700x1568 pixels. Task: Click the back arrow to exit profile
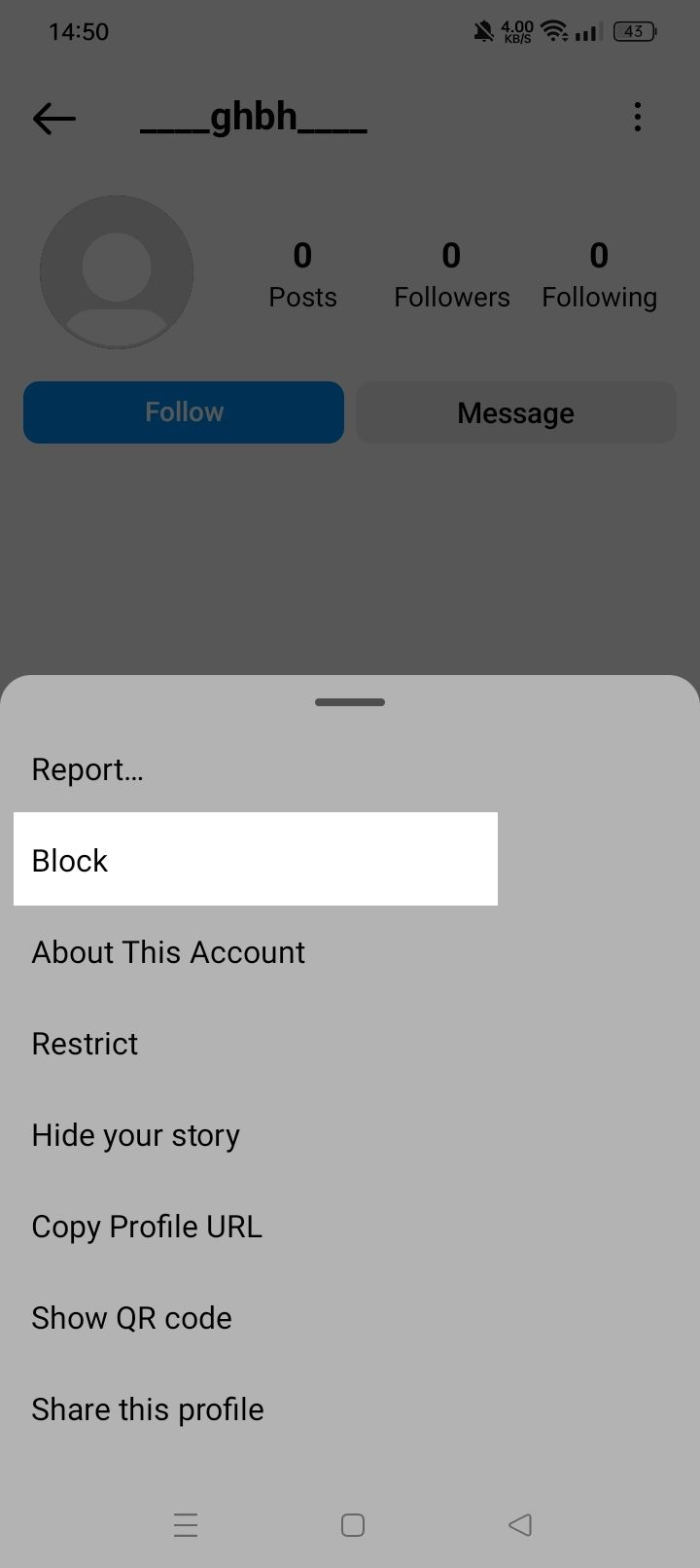53,118
